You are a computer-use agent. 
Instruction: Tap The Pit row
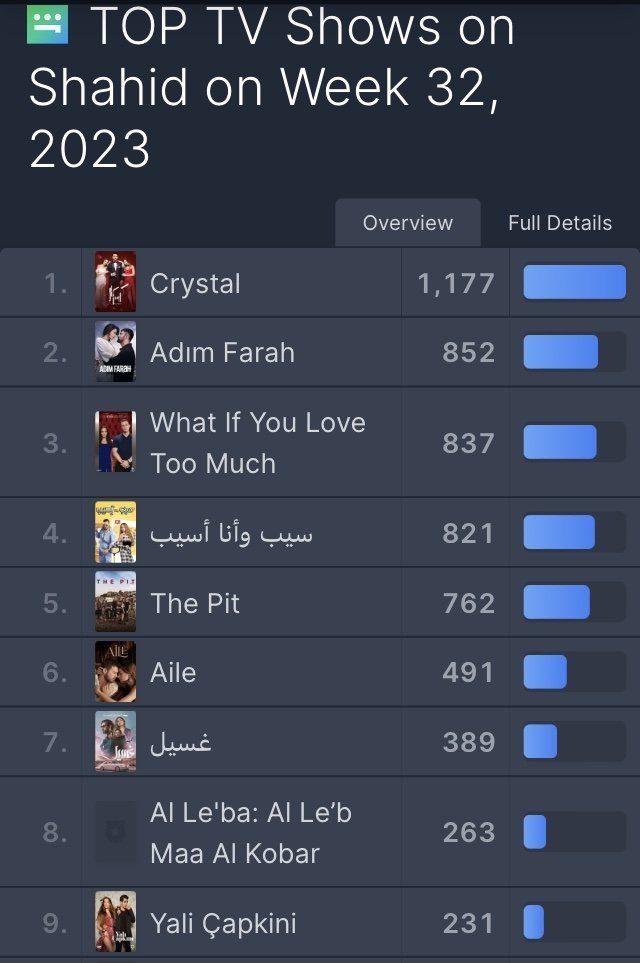pyautogui.click(x=320, y=602)
